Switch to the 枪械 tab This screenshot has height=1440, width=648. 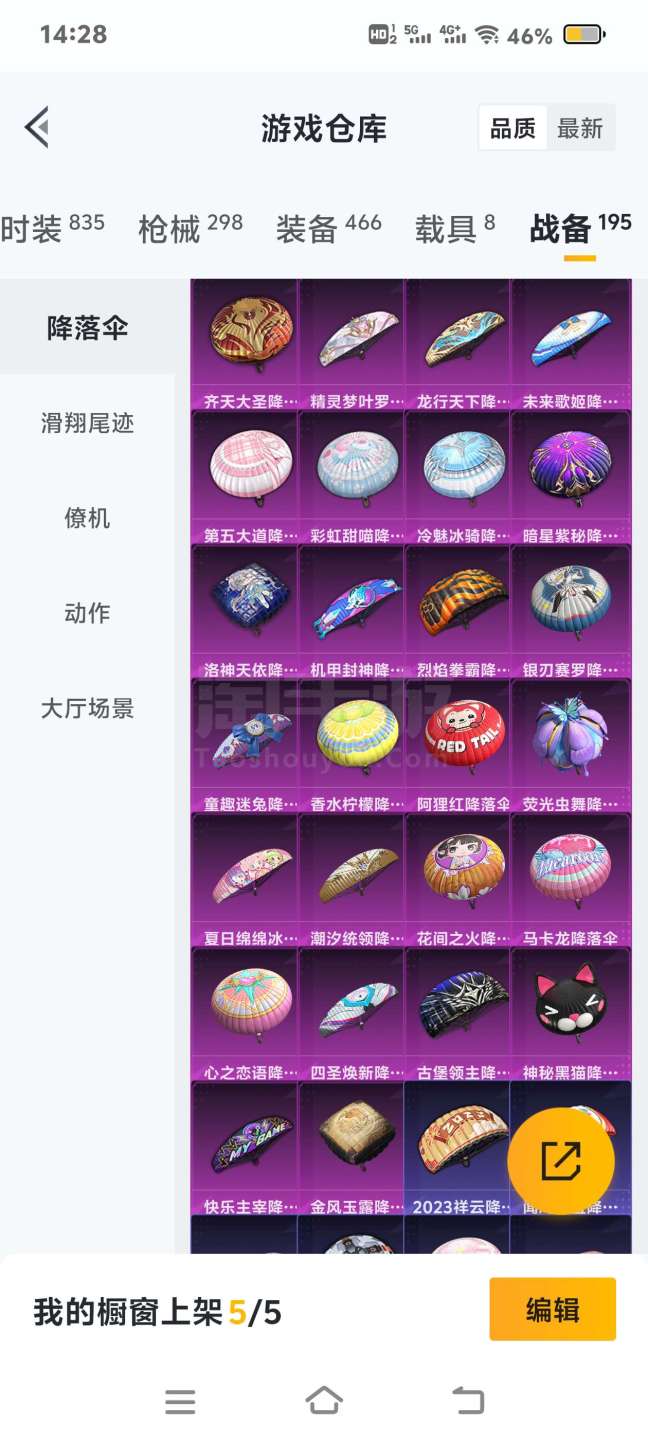[x=190, y=228]
